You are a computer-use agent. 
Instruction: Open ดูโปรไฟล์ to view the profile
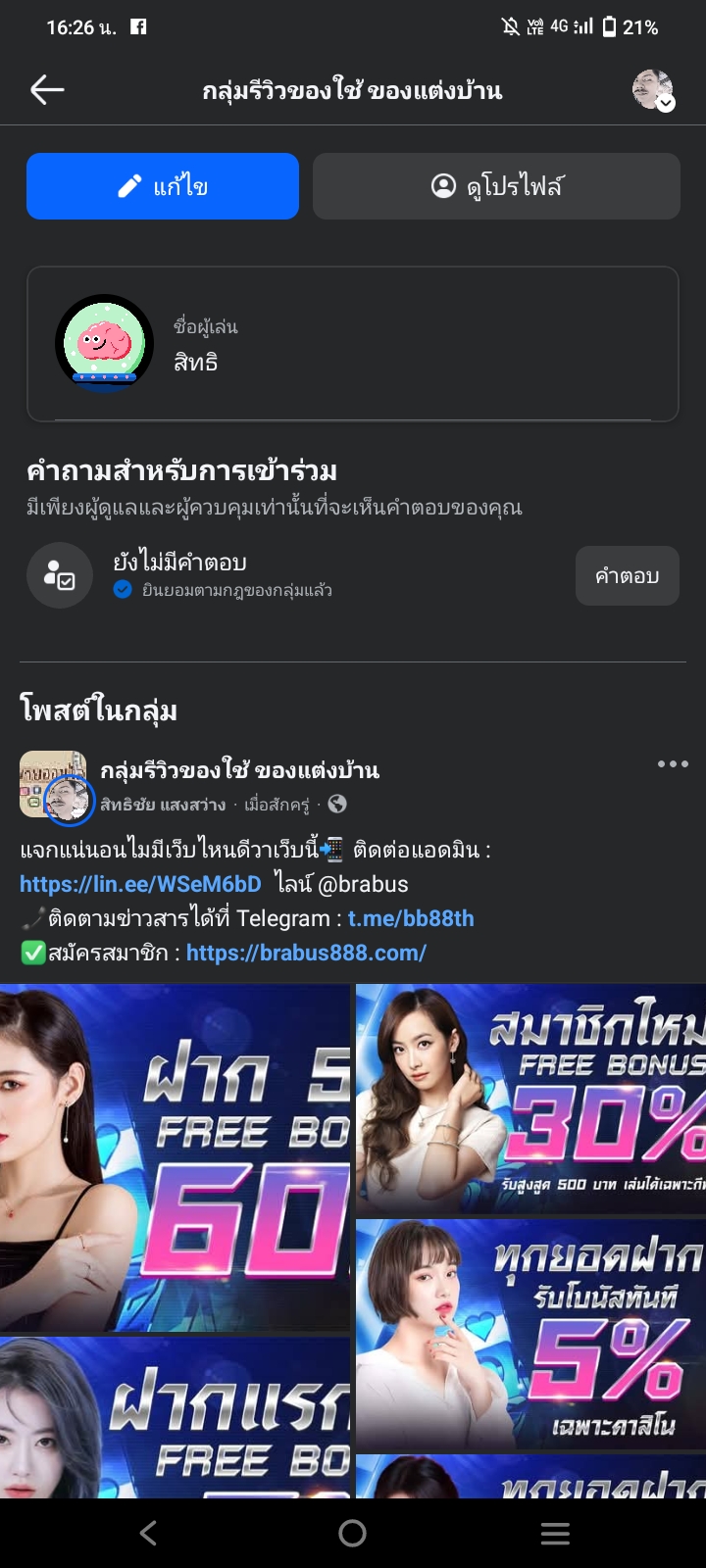[x=496, y=186]
